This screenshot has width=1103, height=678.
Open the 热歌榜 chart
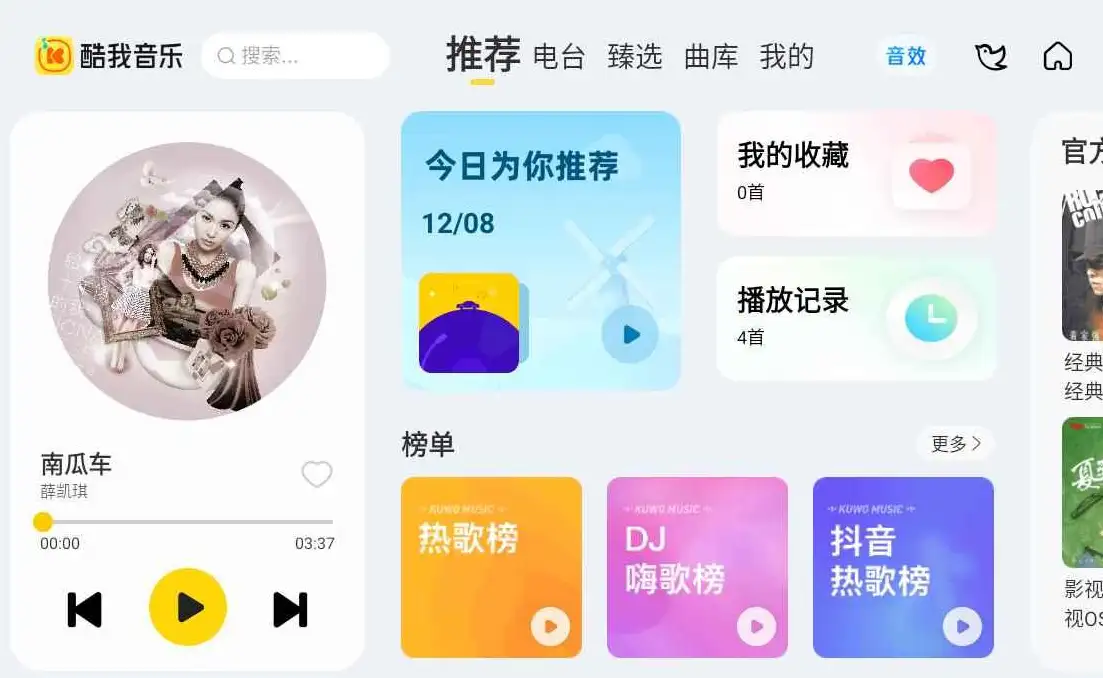tap(490, 566)
